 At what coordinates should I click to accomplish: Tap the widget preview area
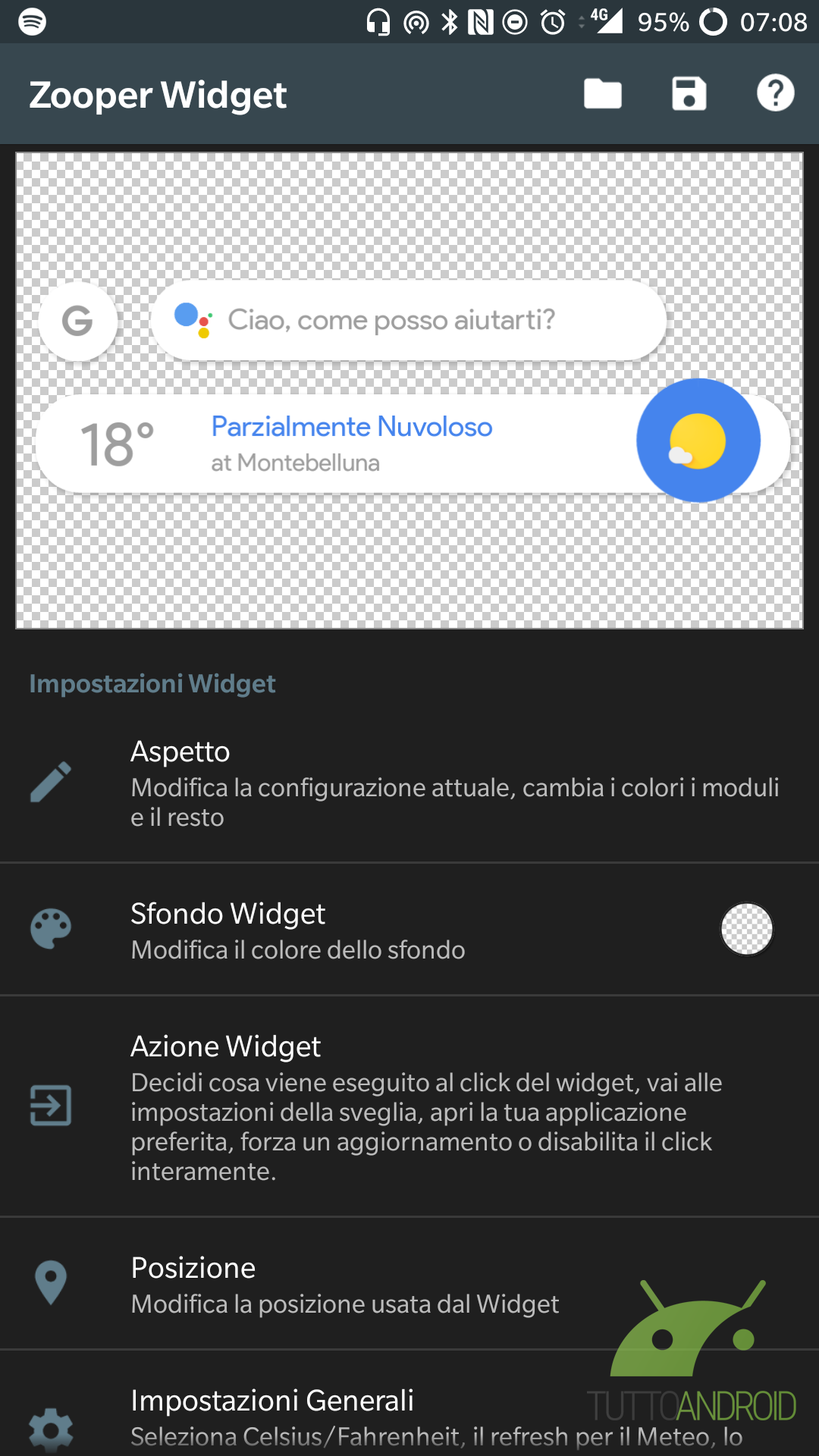pyautogui.click(x=409, y=391)
